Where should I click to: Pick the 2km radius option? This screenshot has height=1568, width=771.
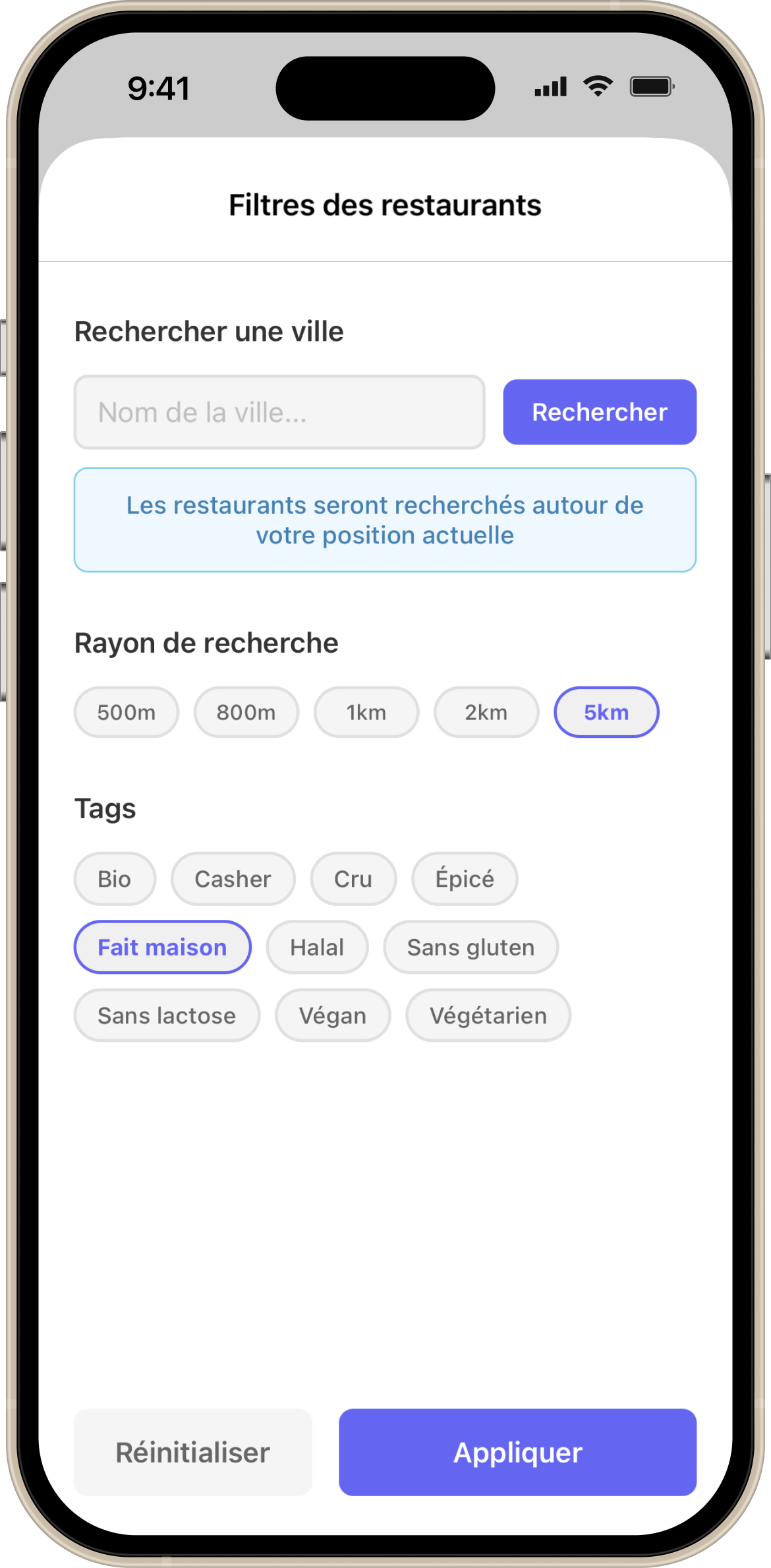[x=486, y=712]
